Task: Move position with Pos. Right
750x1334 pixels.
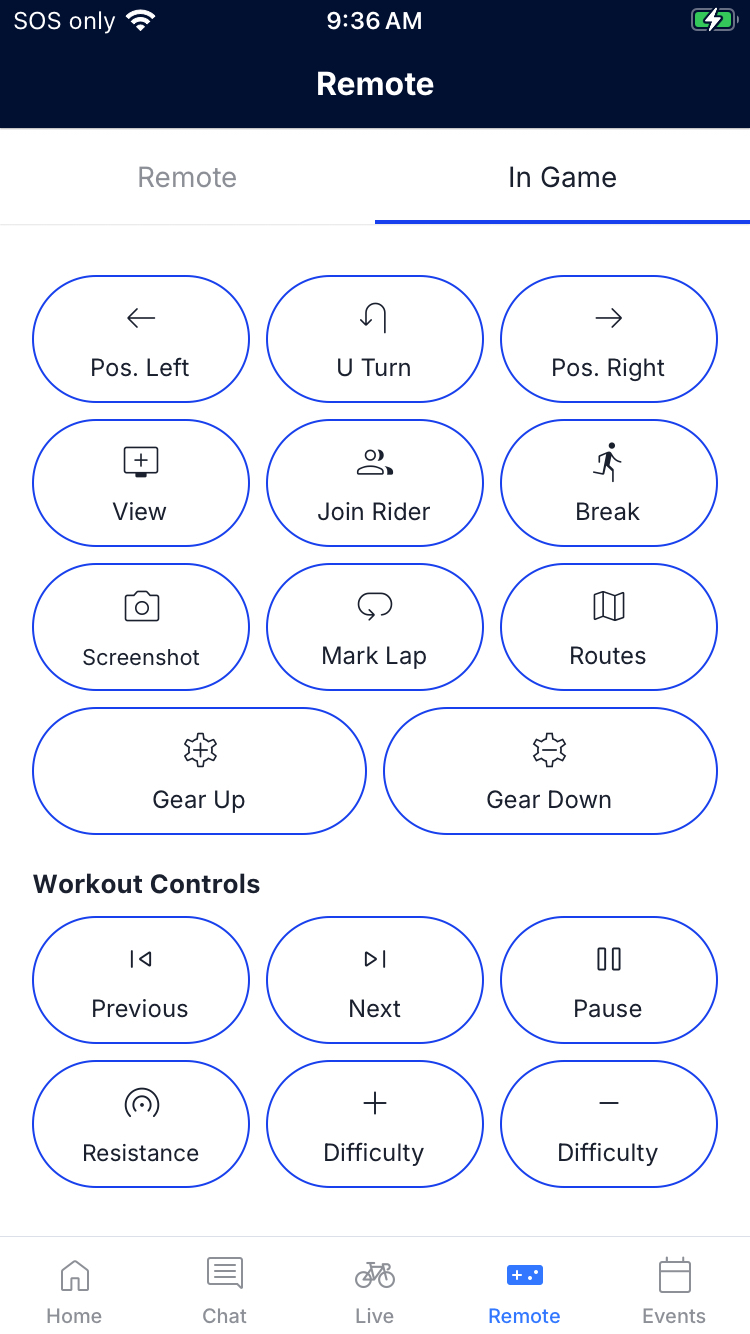Action: pyautogui.click(x=608, y=339)
